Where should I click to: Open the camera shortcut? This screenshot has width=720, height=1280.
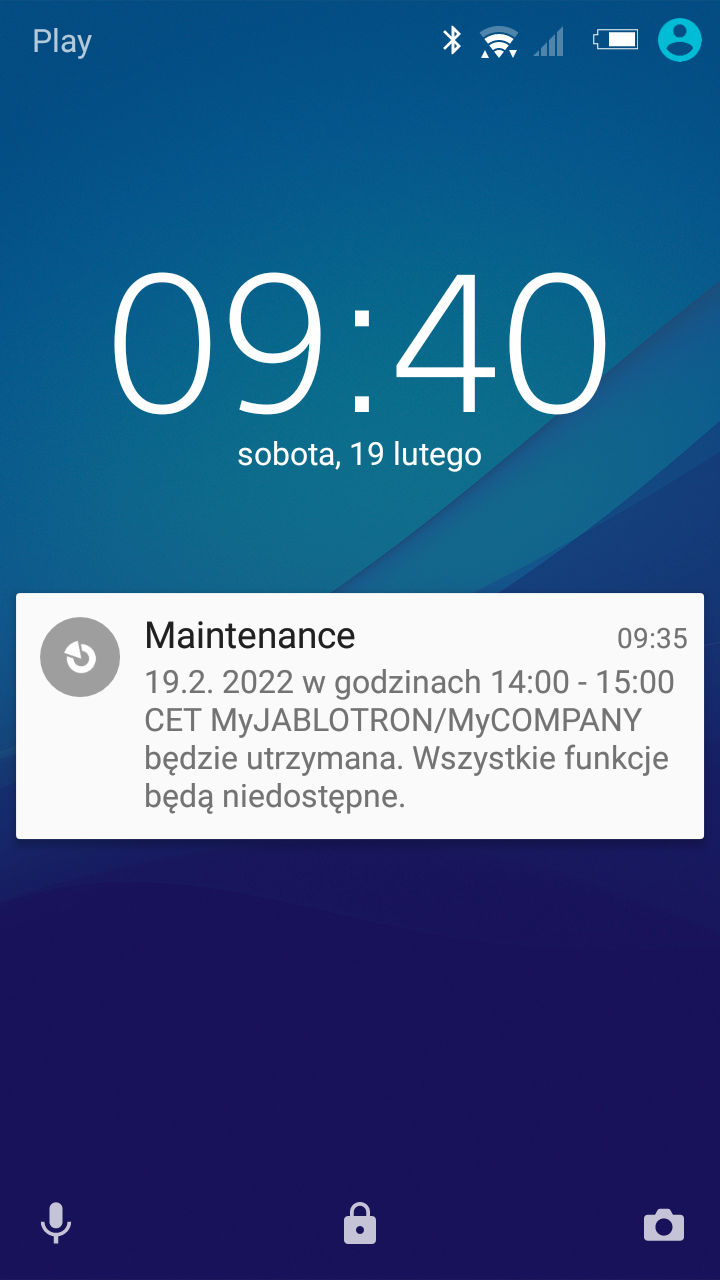pyautogui.click(x=664, y=1224)
